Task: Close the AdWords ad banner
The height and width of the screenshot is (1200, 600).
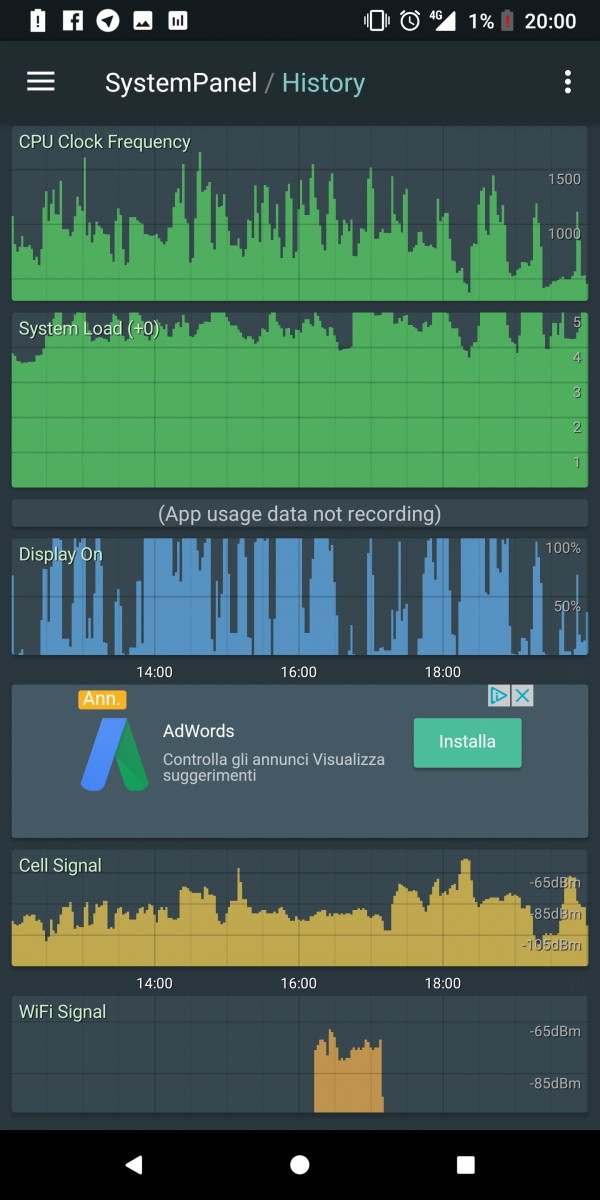Action: point(522,696)
